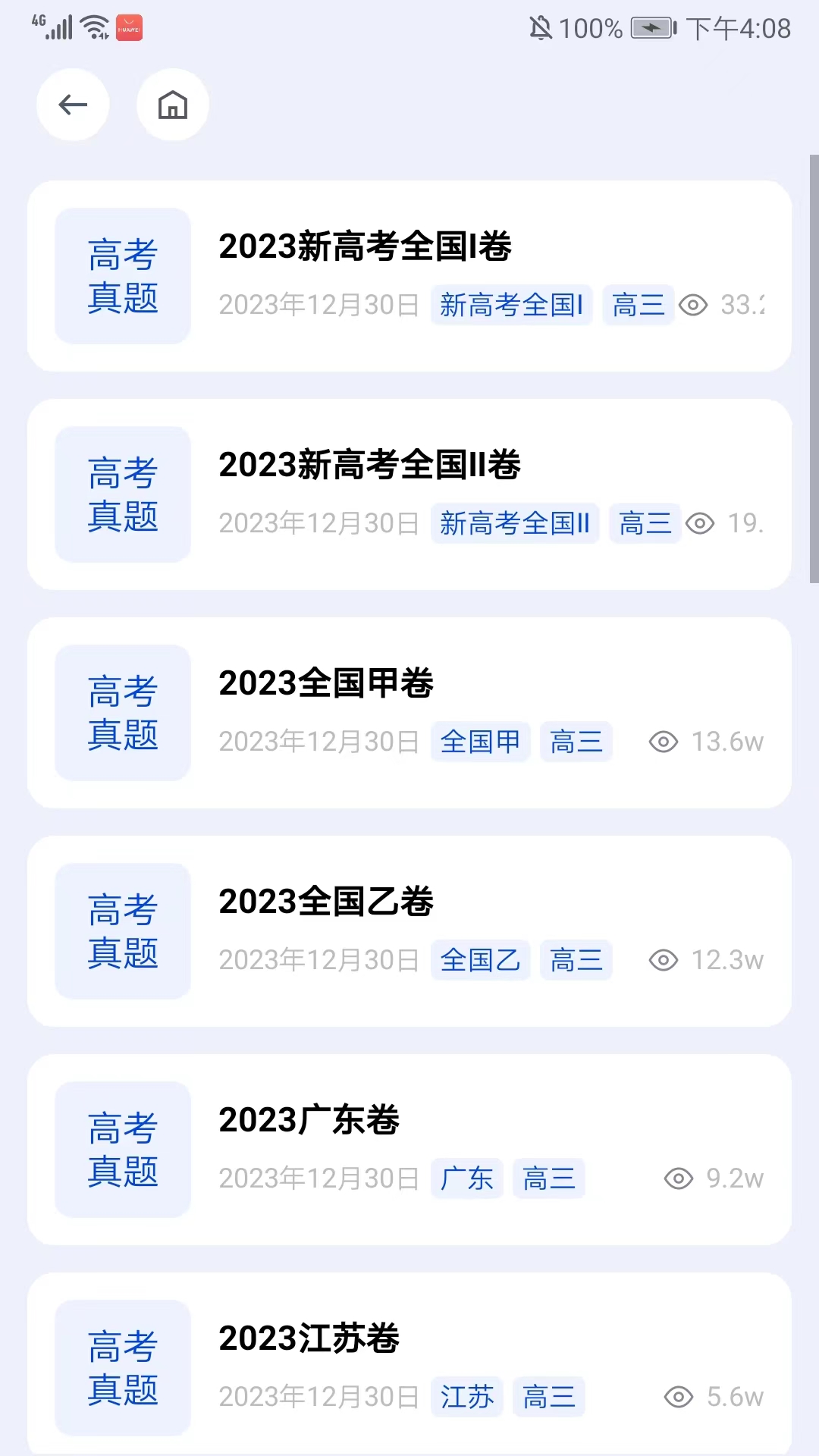
Task: Select the 全国甲 tag
Action: 480,742
